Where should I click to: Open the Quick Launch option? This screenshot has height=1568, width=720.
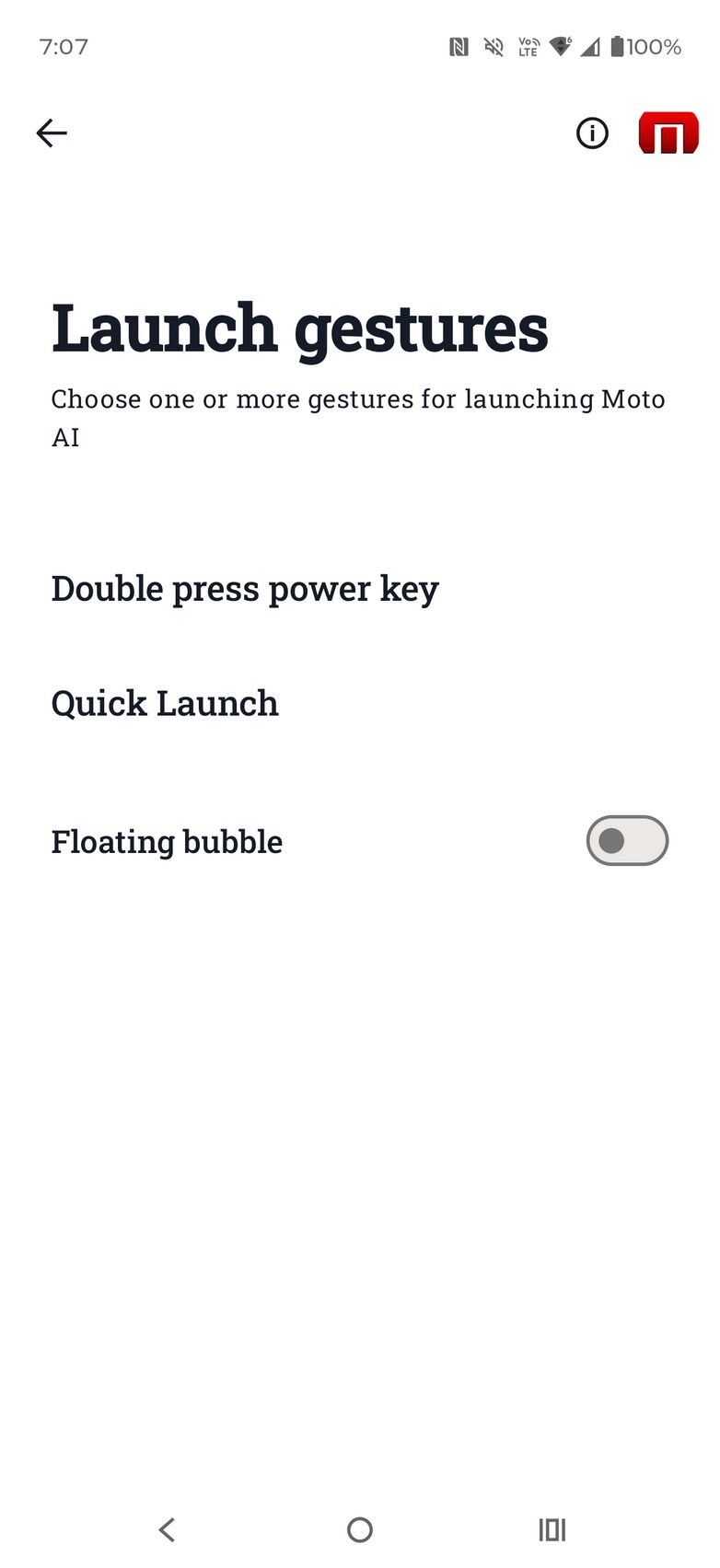[x=165, y=704]
